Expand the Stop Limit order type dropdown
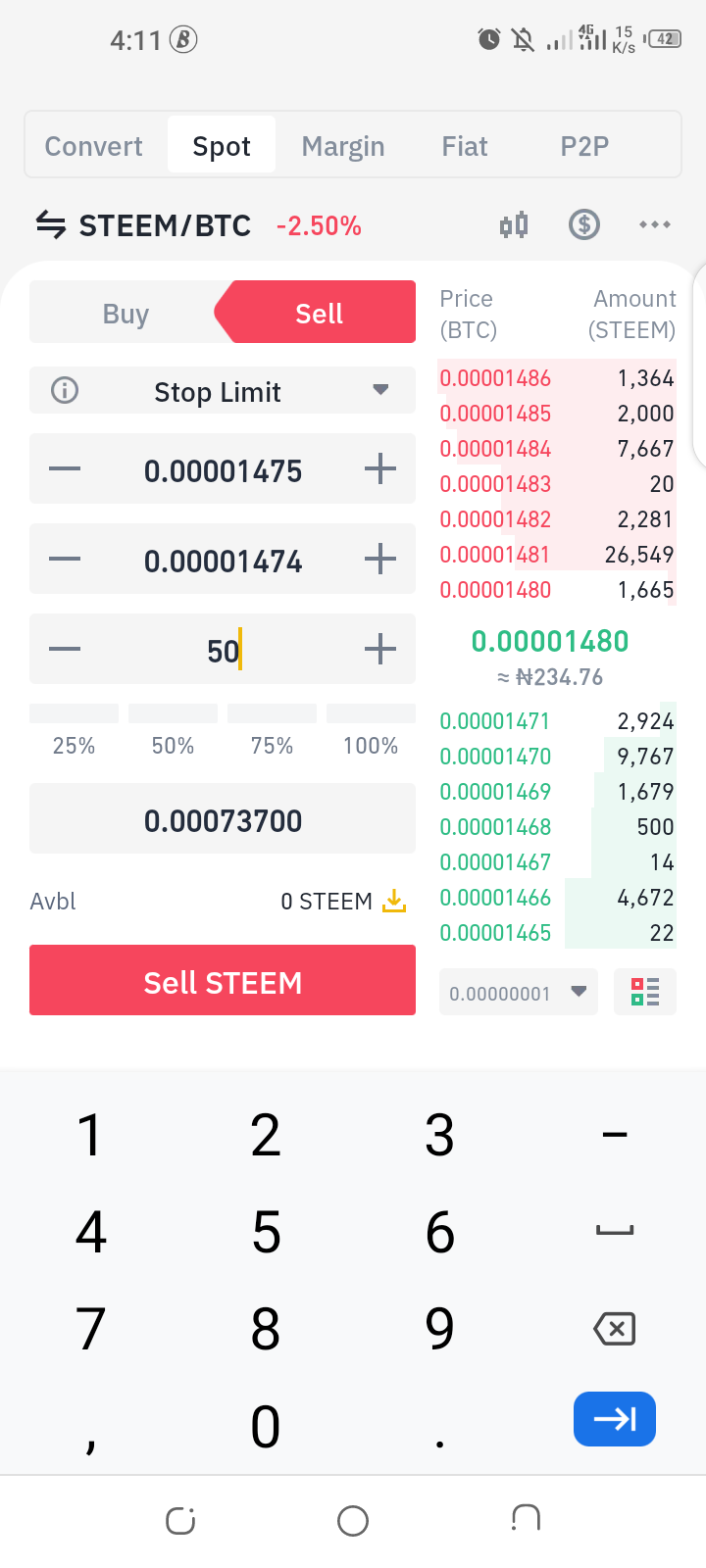Screen dimensions: 706x1568 [x=380, y=391]
